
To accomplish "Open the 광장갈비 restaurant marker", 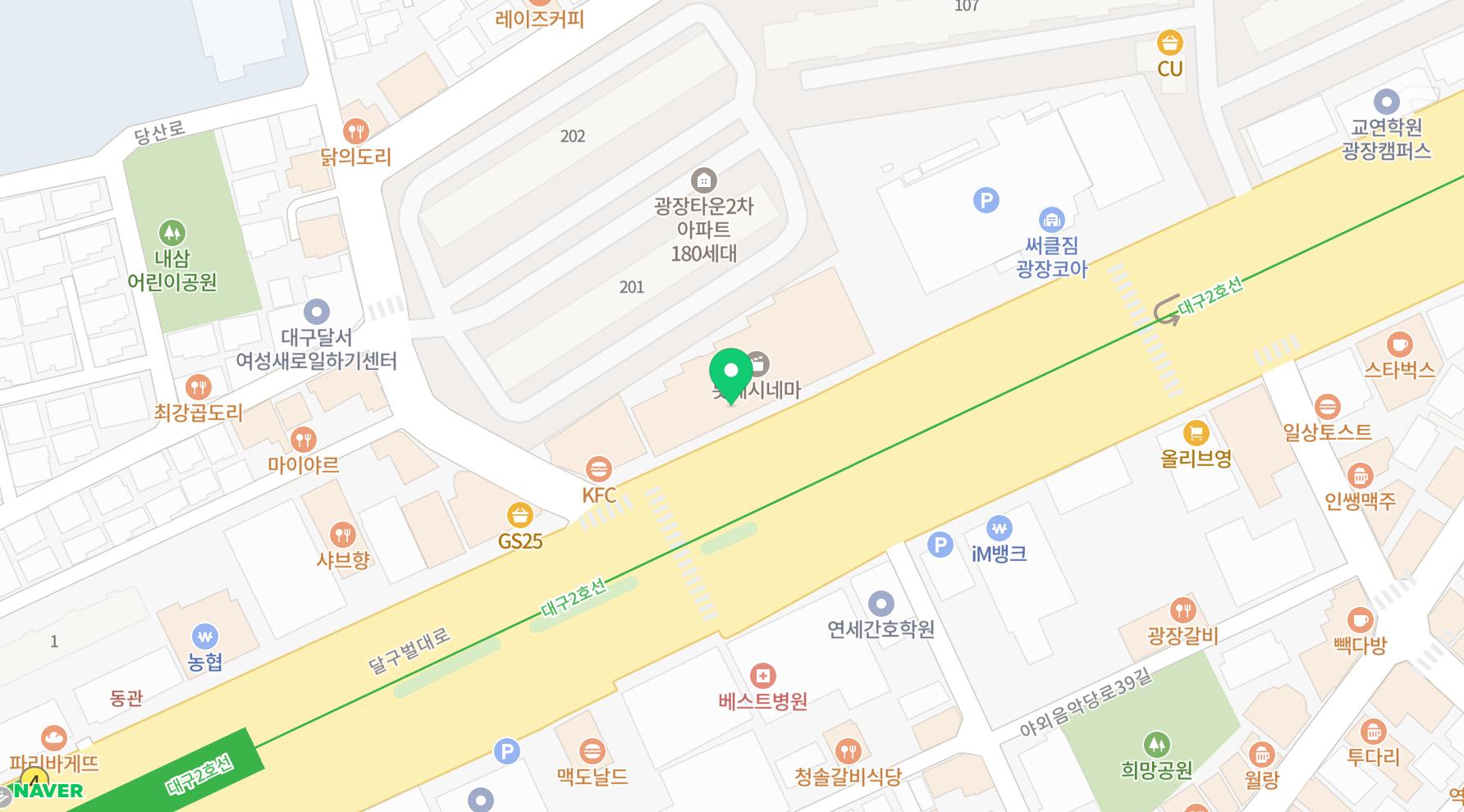I will click(x=1183, y=610).
